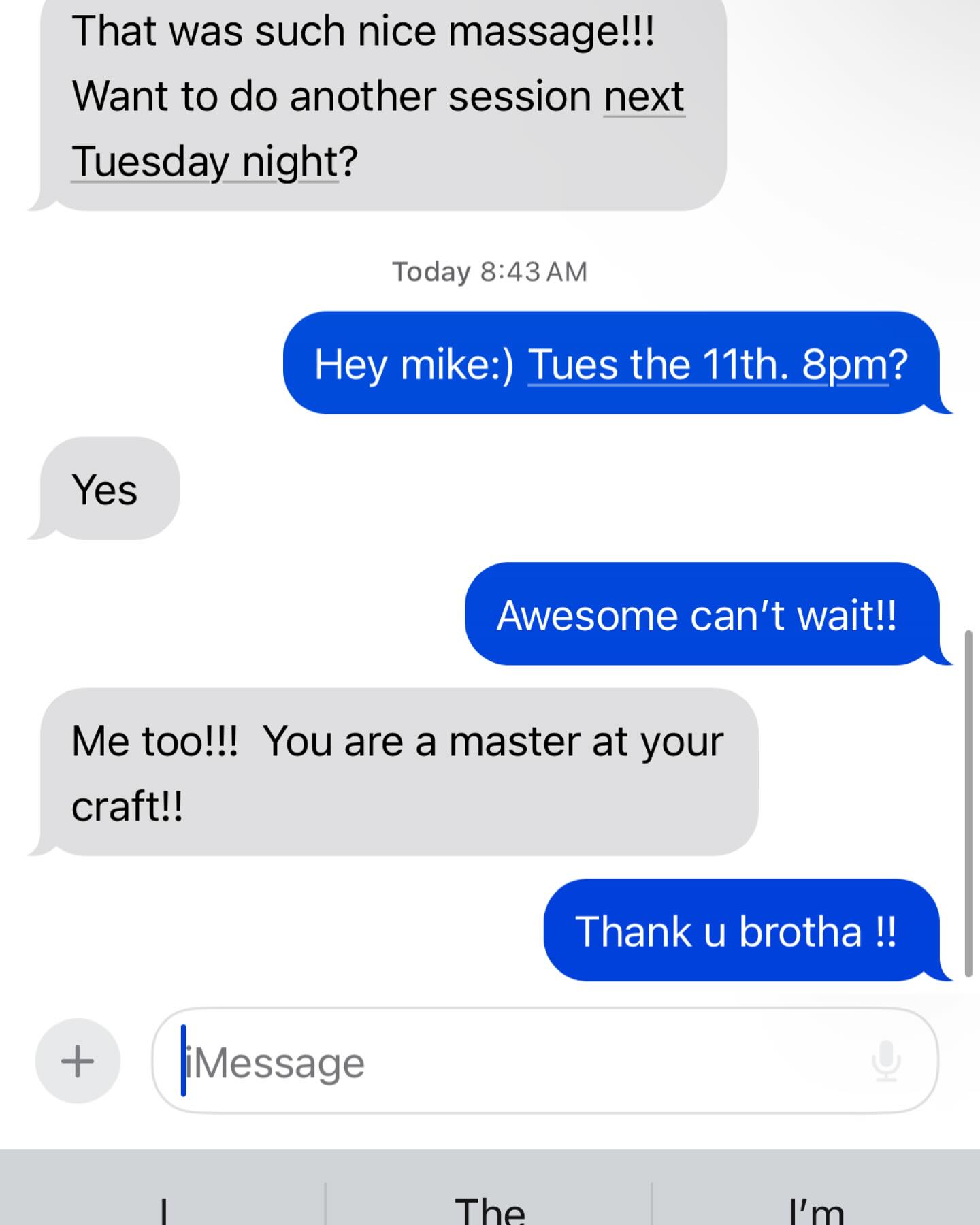The height and width of the screenshot is (1225, 980).
Task: Start dictation with the microphone icon
Action: [886, 1061]
